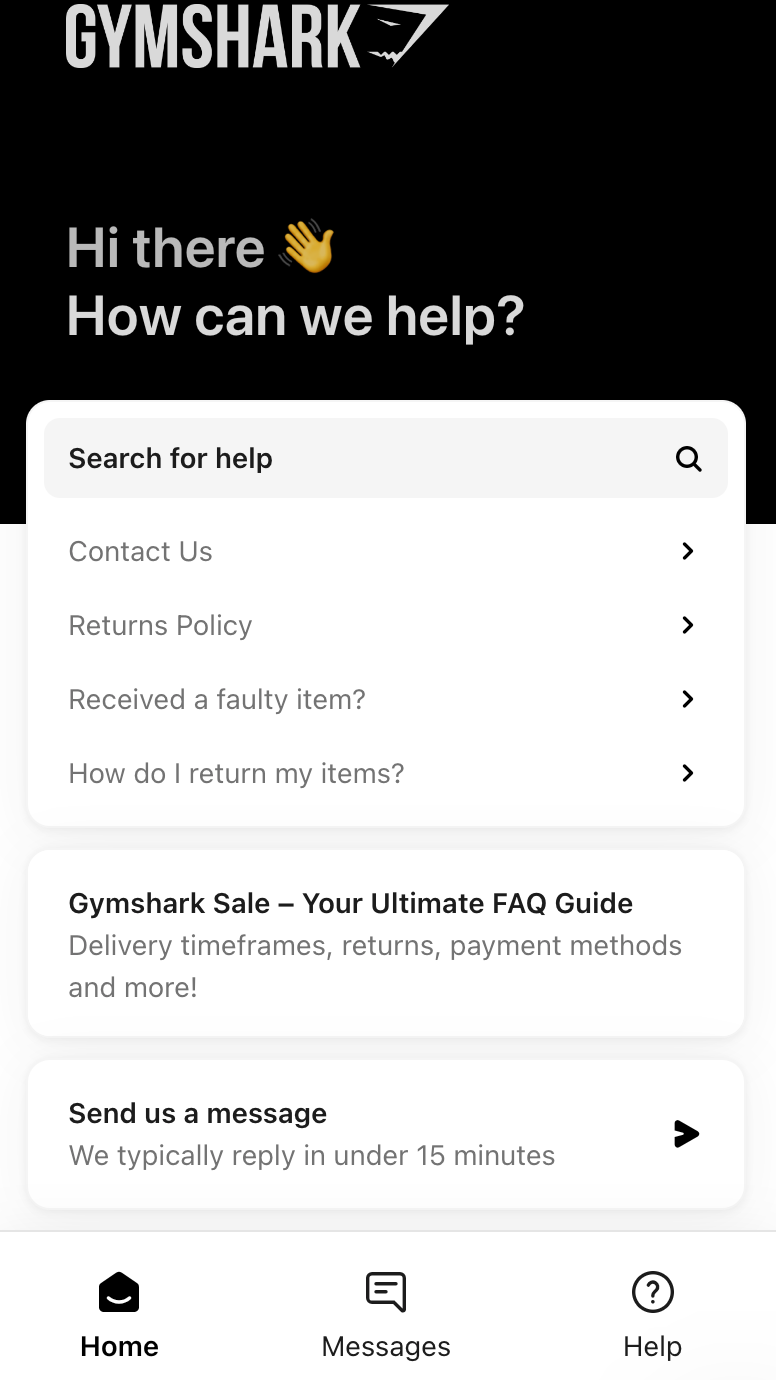
Task: Tap the Search for help field
Action: [385, 458]
